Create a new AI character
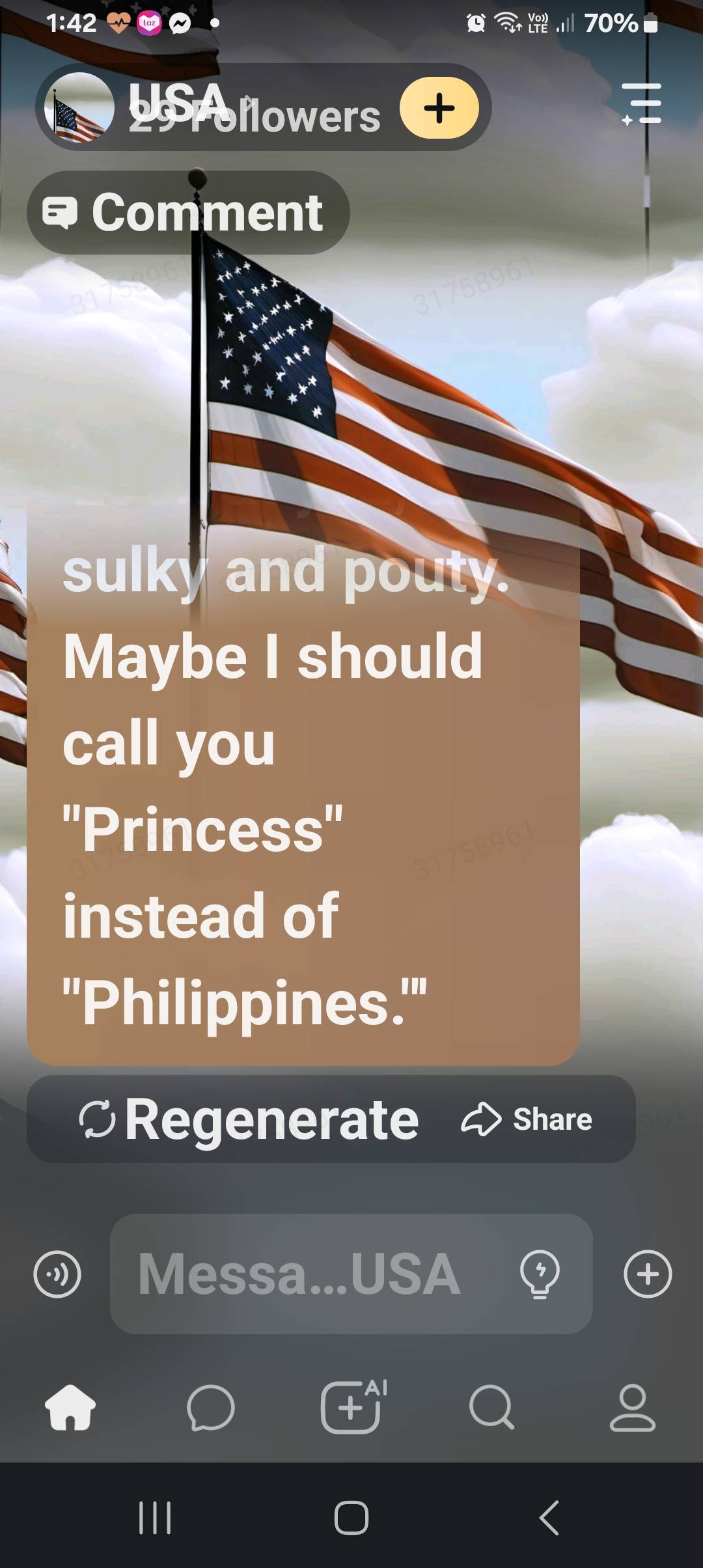703x1568 pixels. [x=352, y=1406]
